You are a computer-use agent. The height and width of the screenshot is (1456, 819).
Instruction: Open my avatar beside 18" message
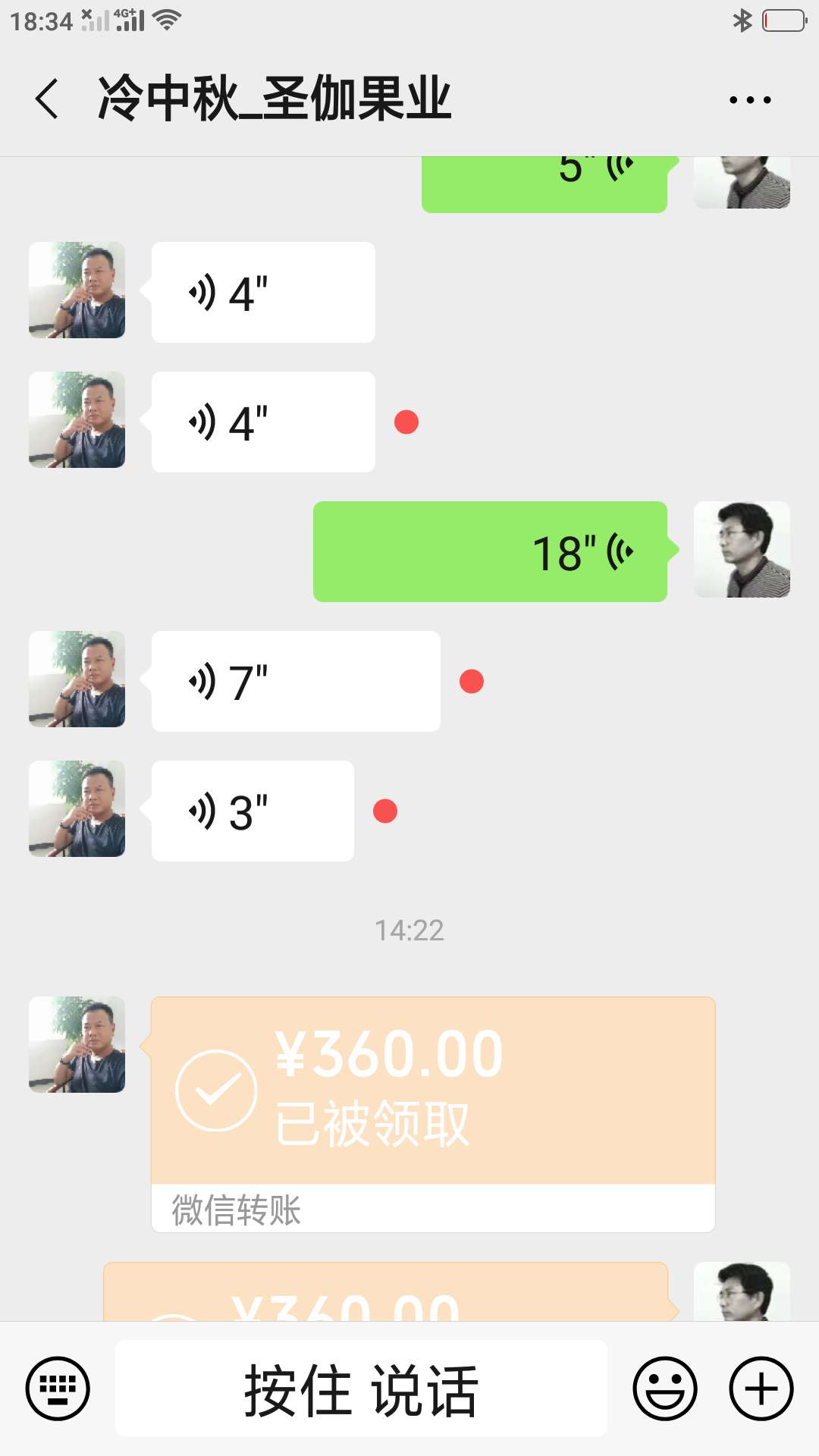pos(742,550)
